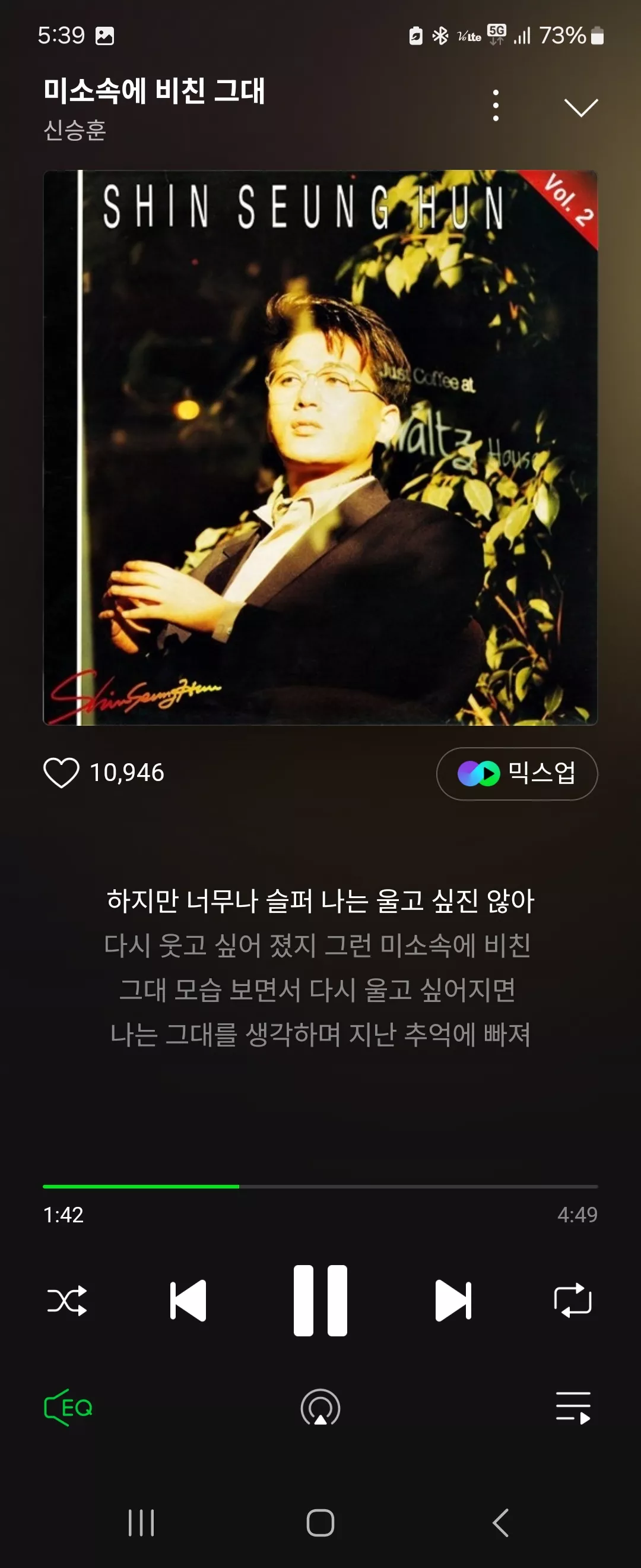Open the EQ equalizer settings
This screenshot has height=1568, width=641.
(x=68, y=1407)
